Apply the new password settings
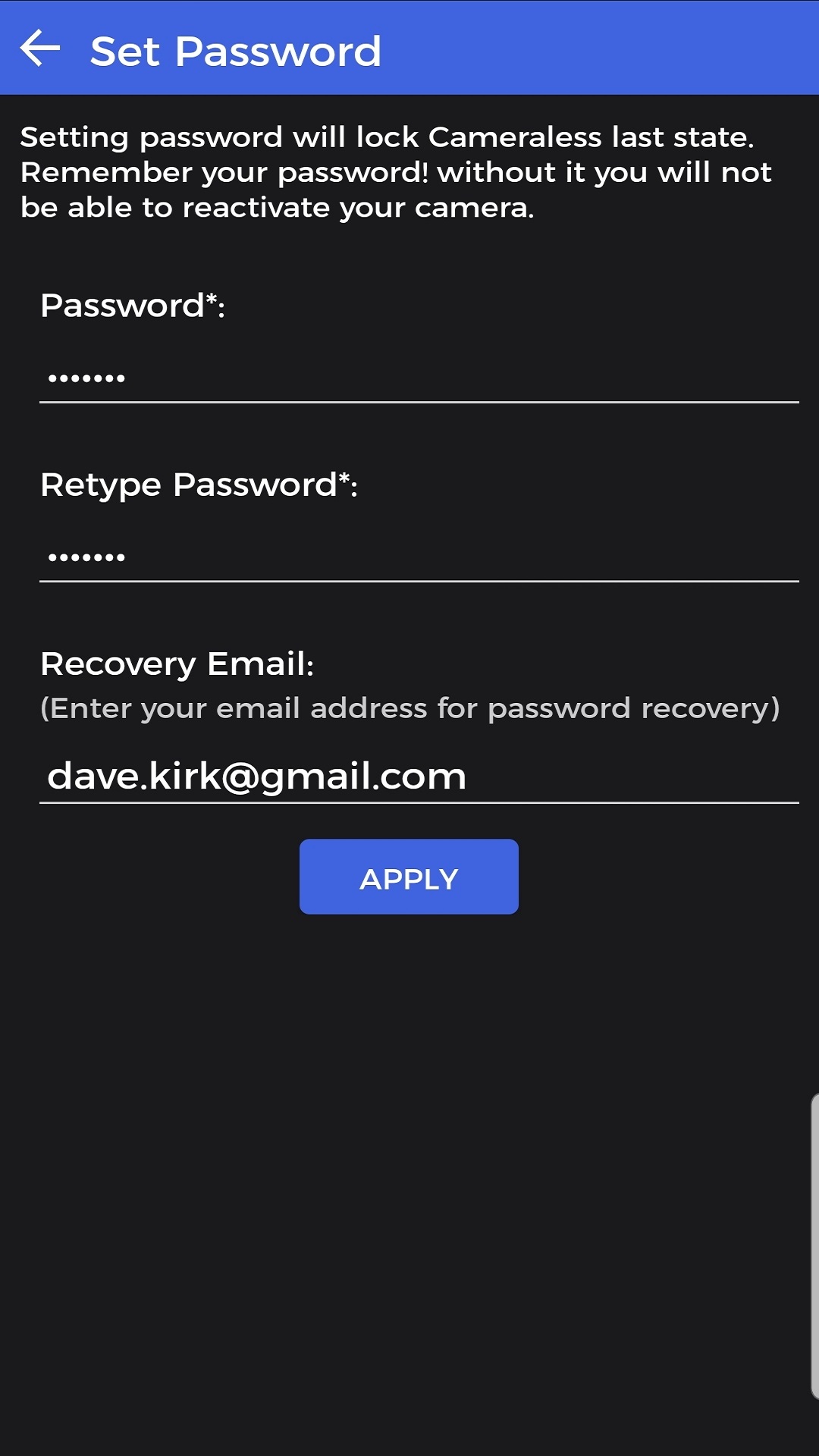The width and height of the screenshot is (819, 1456). click(409, 877)
